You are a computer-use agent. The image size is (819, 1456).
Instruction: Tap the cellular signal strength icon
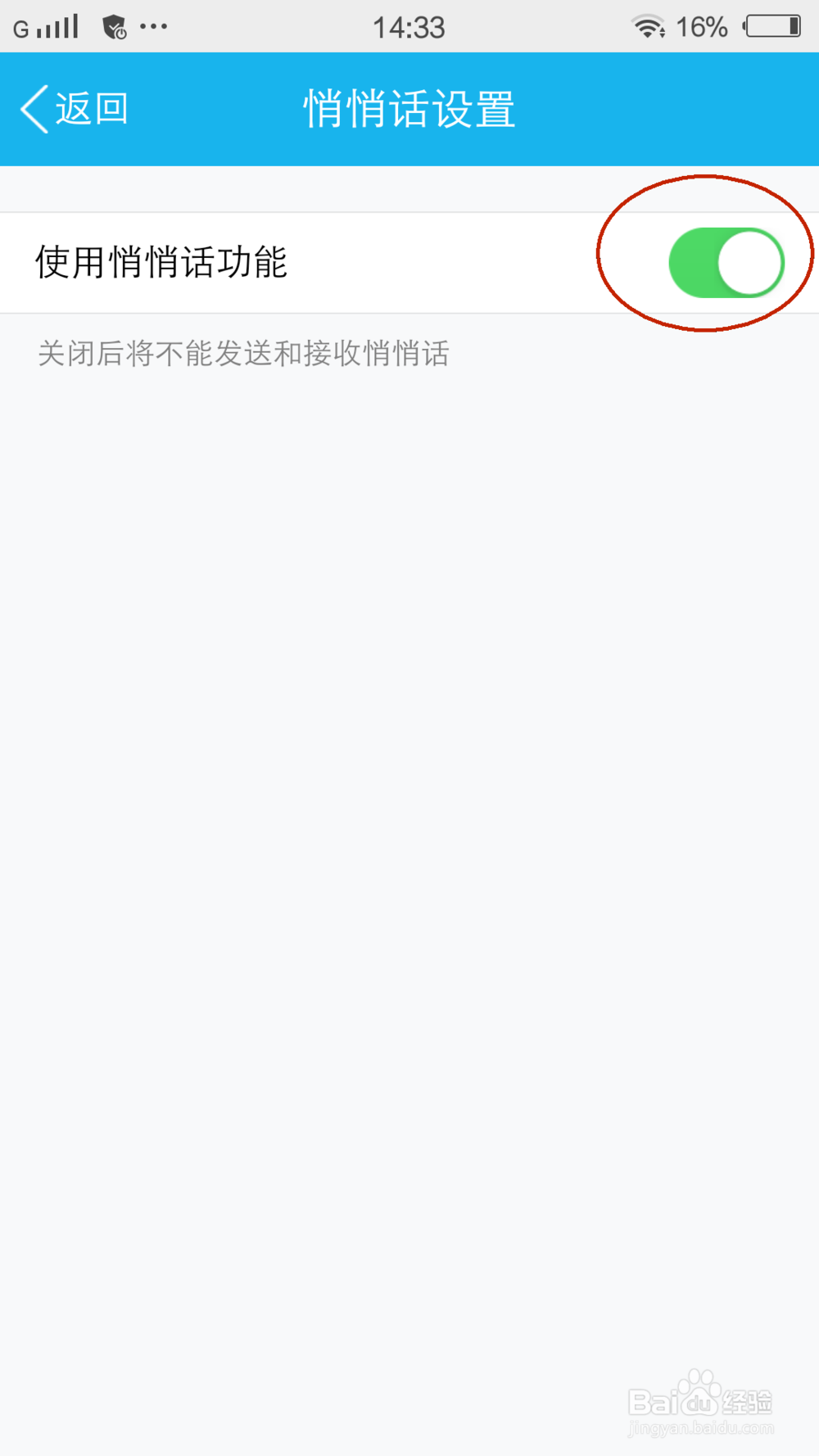[56, 25]
